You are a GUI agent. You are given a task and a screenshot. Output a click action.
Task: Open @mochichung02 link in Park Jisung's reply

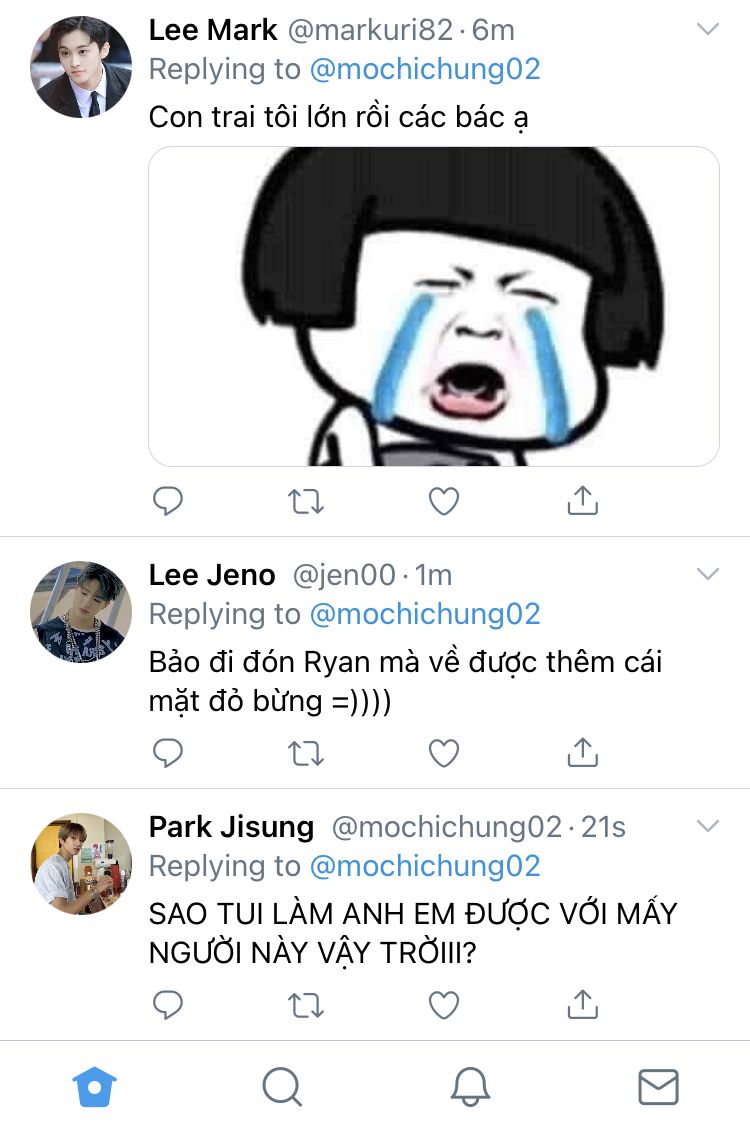coord(425,866)
